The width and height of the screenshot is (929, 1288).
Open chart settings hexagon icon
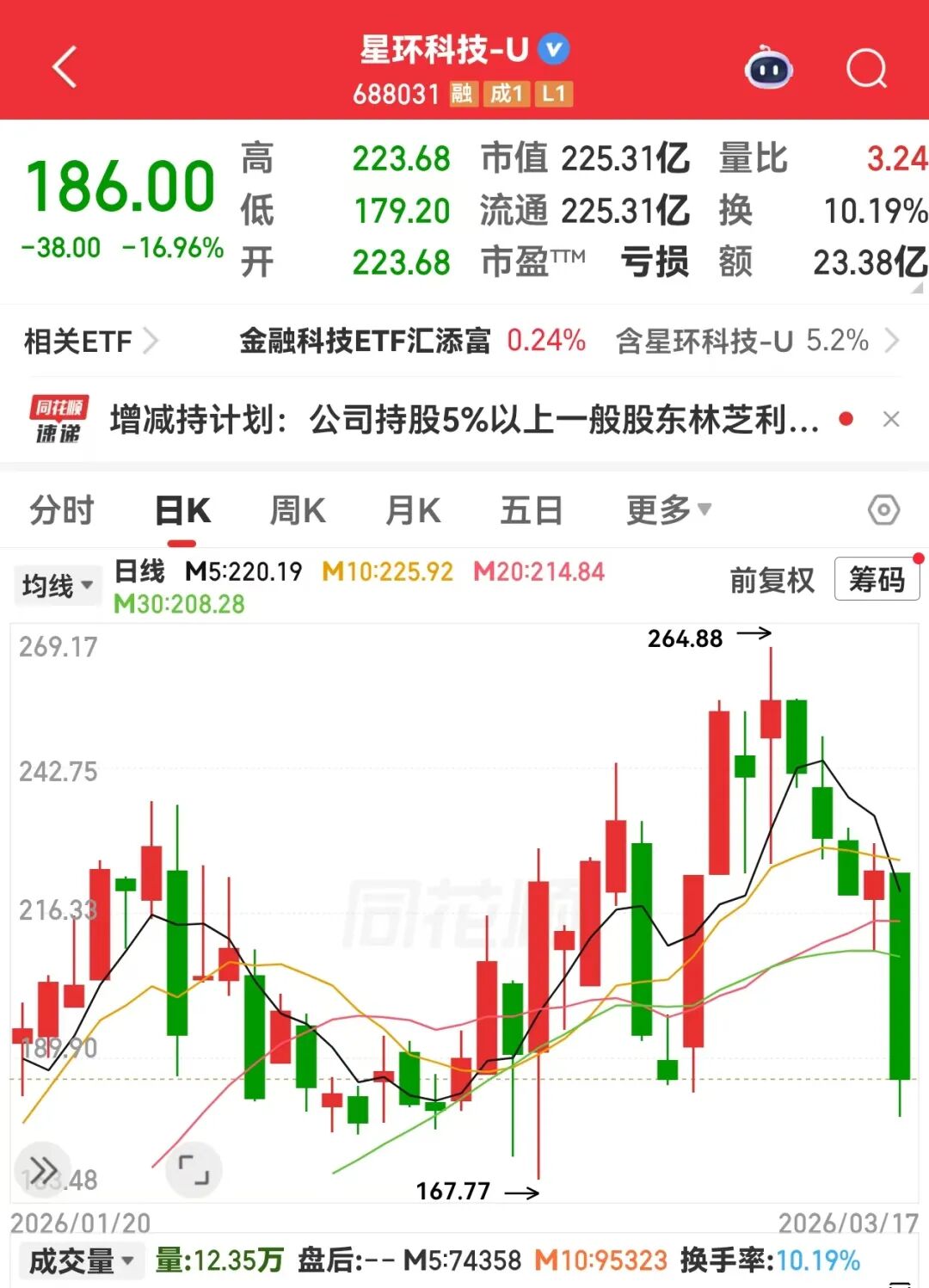[x=883, y=510]
